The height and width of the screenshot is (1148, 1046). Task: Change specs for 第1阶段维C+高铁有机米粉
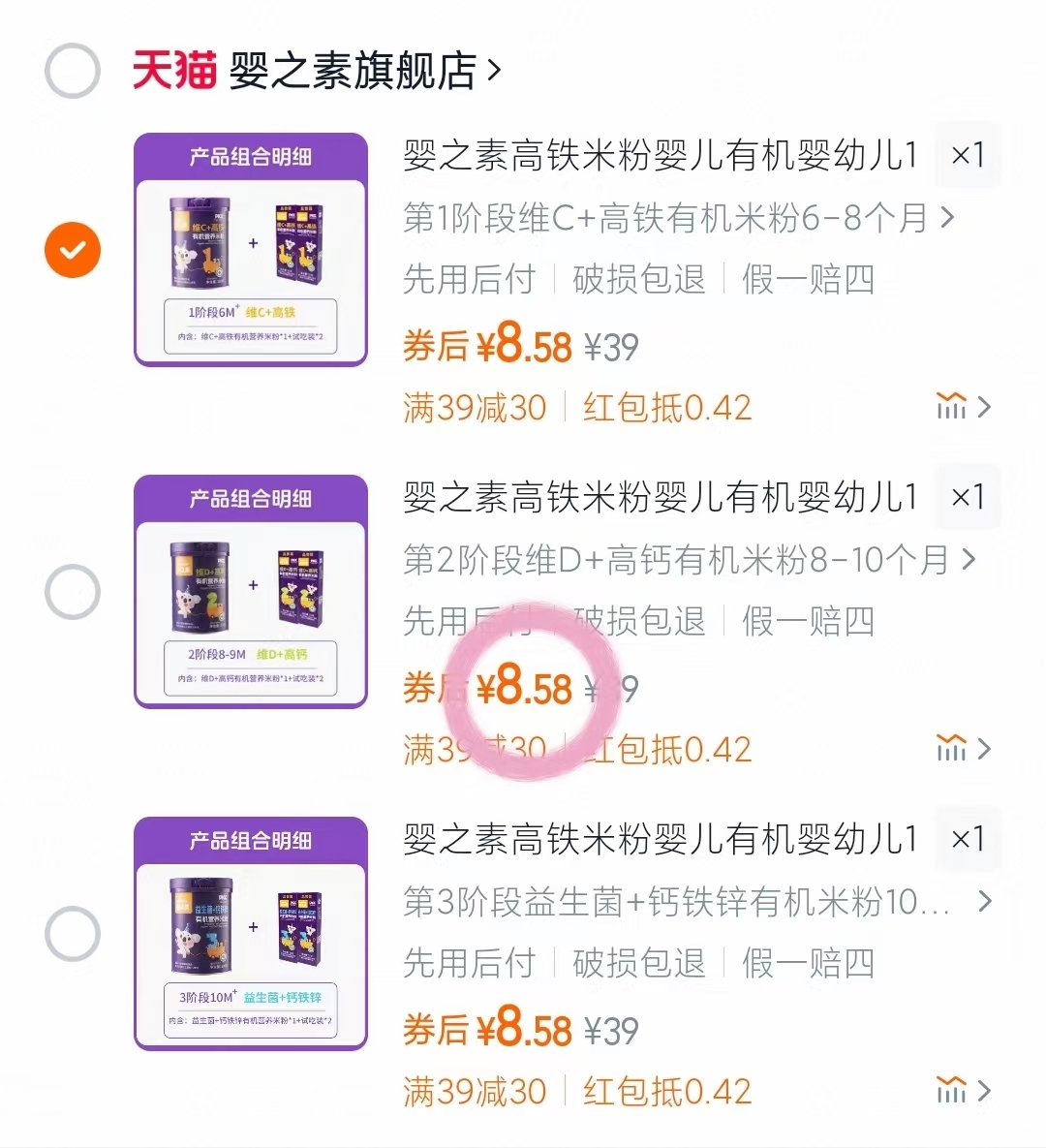[678, 218]
